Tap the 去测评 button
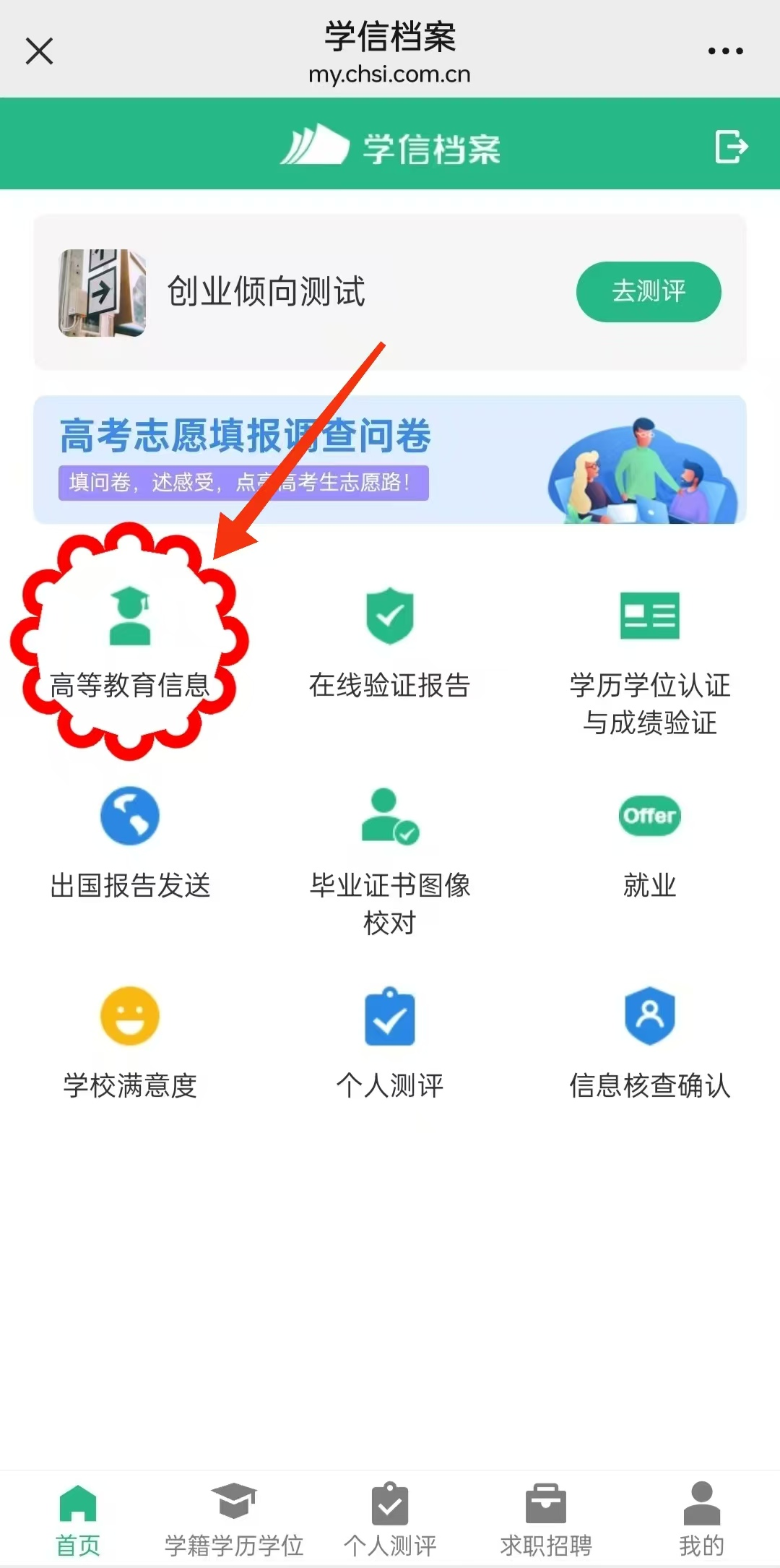Image resolution: width=780 pixels, height=1568 pixels. click(648, 292)
